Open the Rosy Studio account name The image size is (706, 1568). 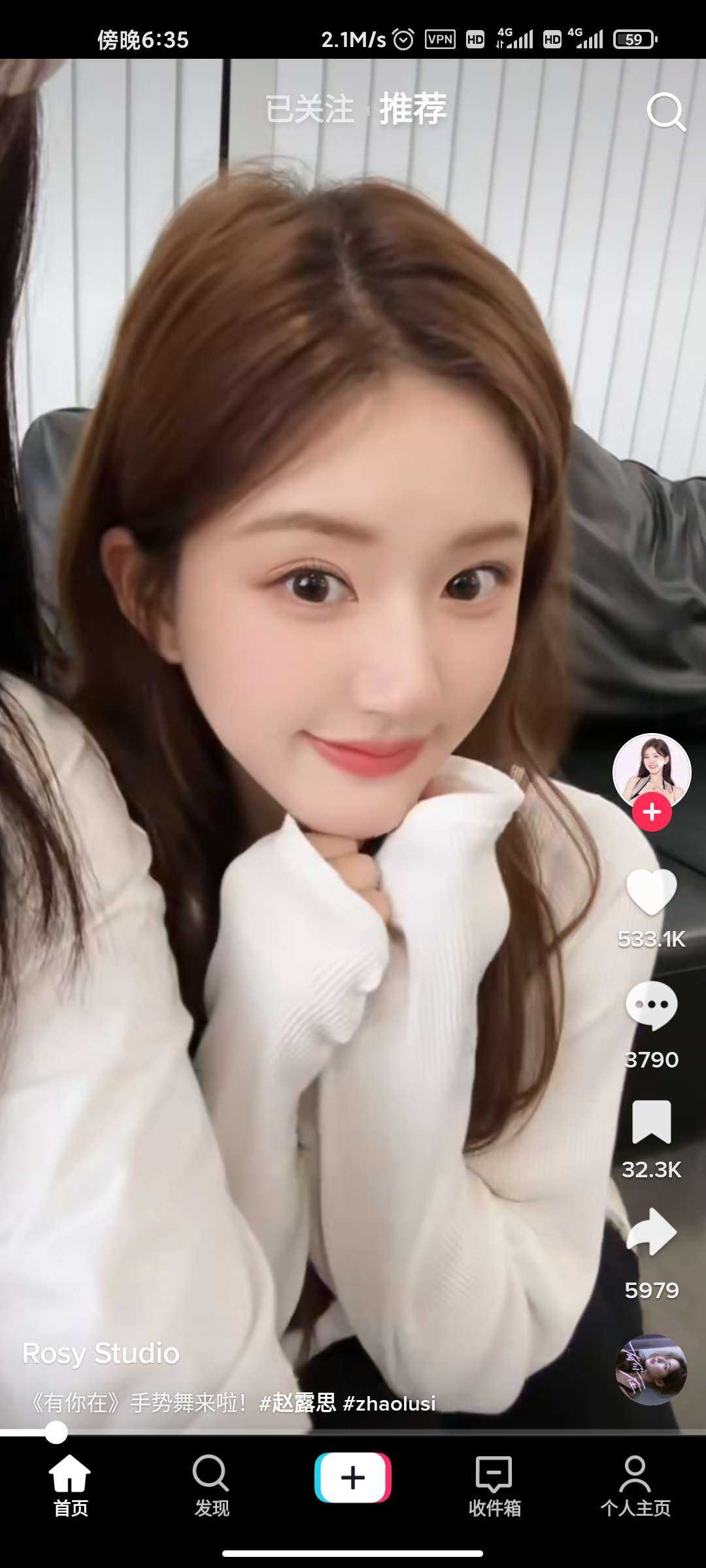point(101,1353)
